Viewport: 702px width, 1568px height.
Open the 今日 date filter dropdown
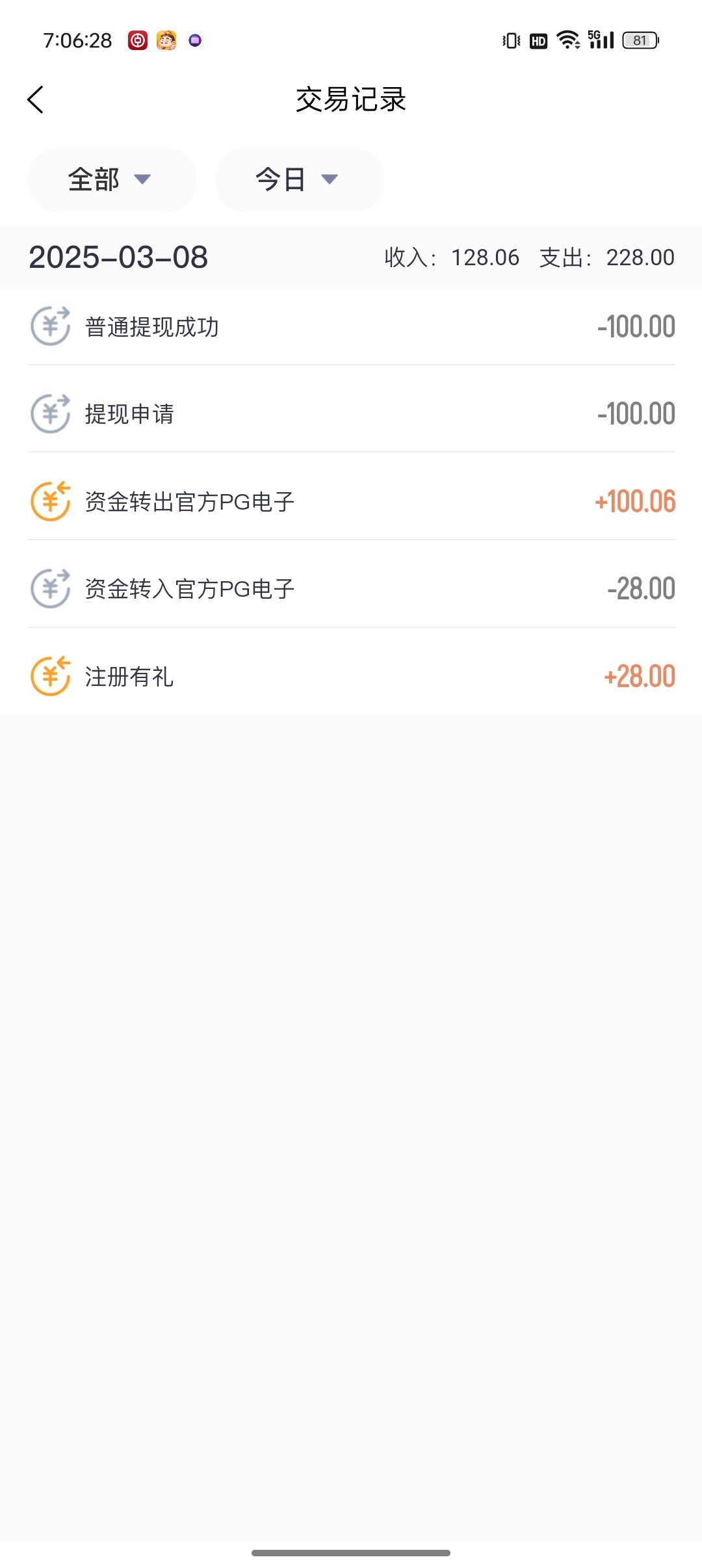click(299, 180)
